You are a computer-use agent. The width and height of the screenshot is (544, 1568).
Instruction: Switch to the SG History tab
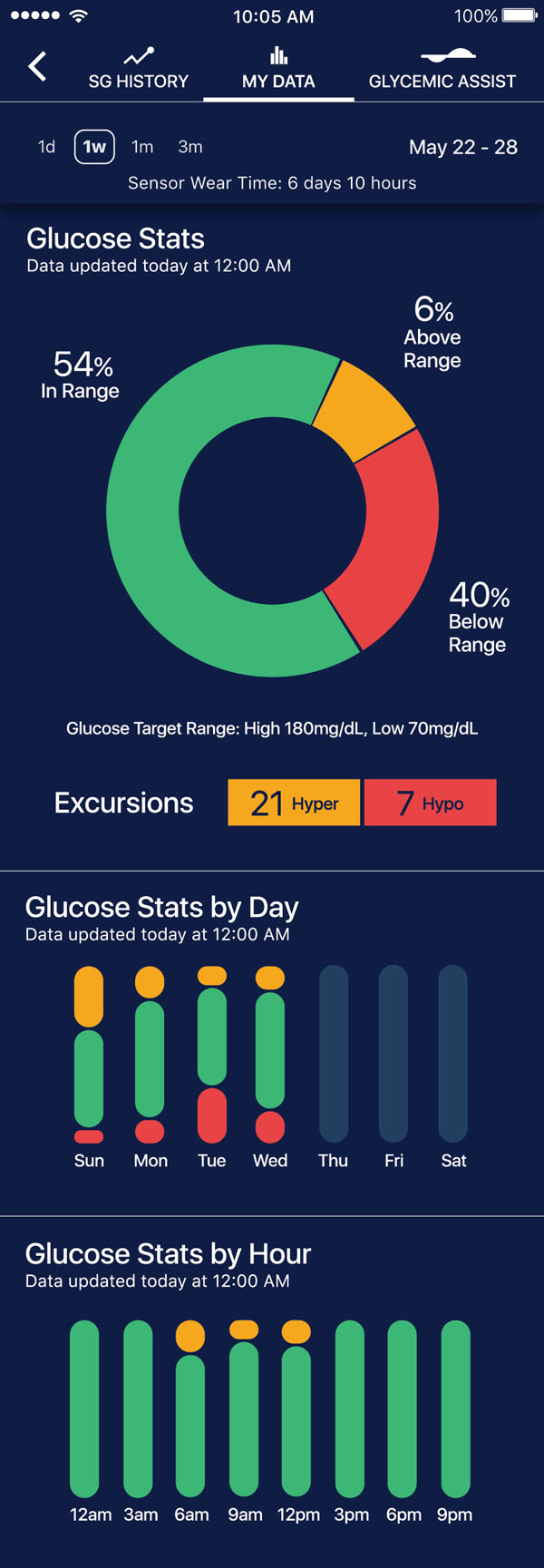[x=139, y=70]
